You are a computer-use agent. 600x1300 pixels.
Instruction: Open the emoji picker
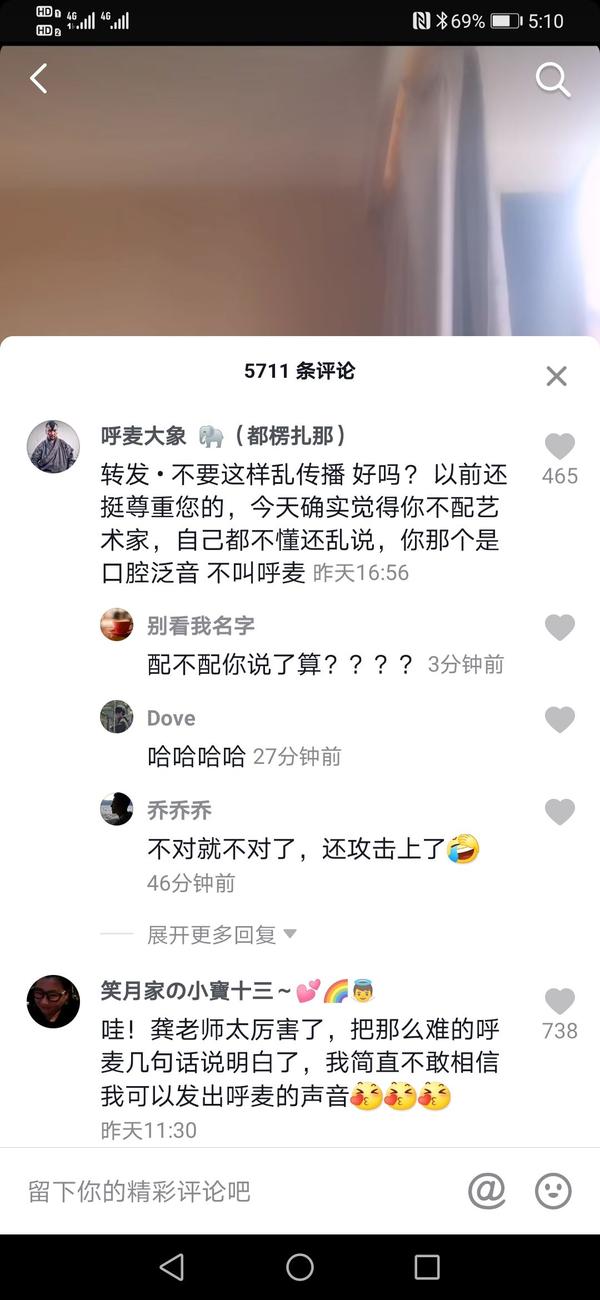(x=553, y=1191)
